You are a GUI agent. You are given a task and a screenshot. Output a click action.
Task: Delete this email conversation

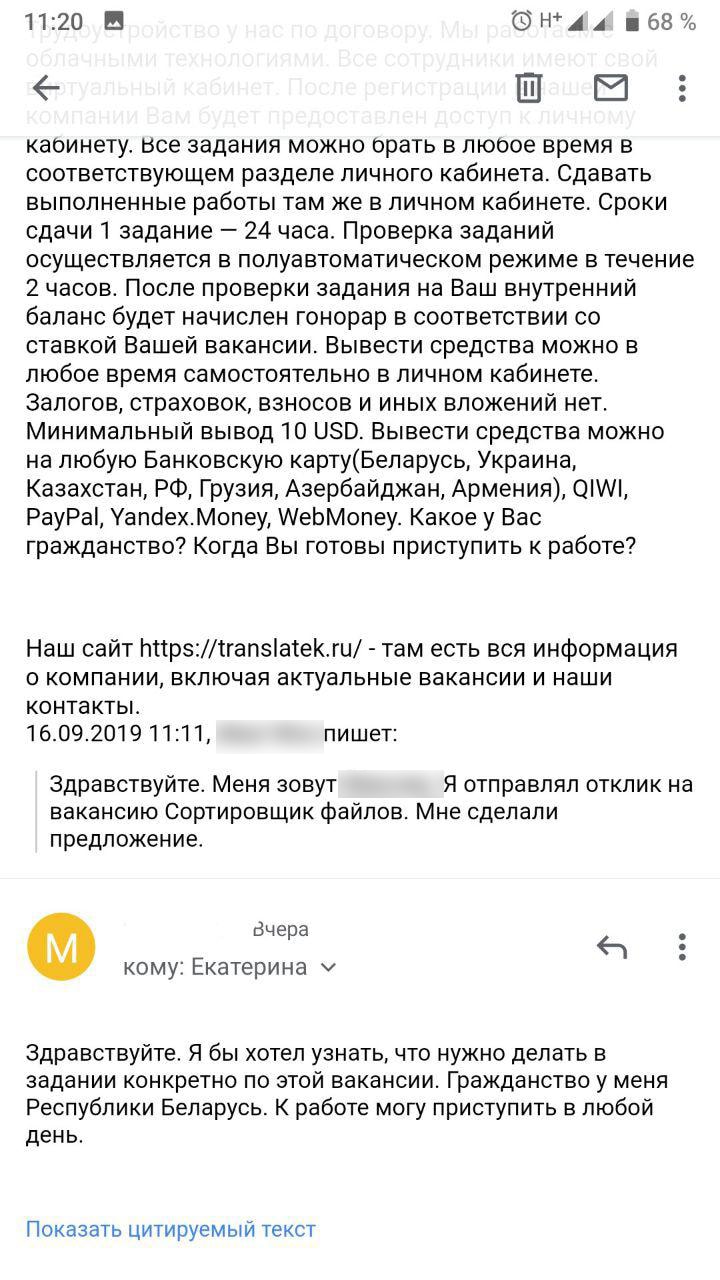[x=529, y=88]
